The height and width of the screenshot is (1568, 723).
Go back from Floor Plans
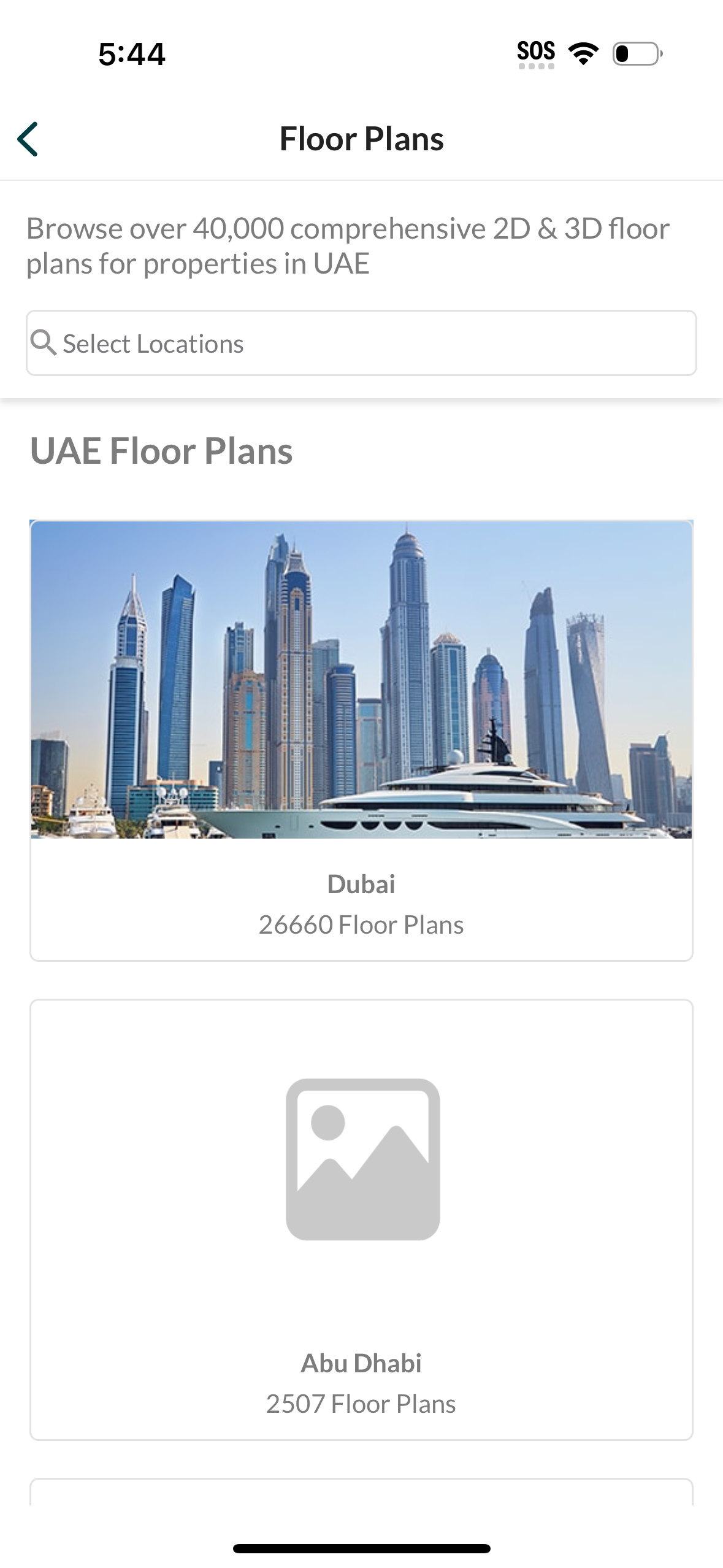(28, 139)
